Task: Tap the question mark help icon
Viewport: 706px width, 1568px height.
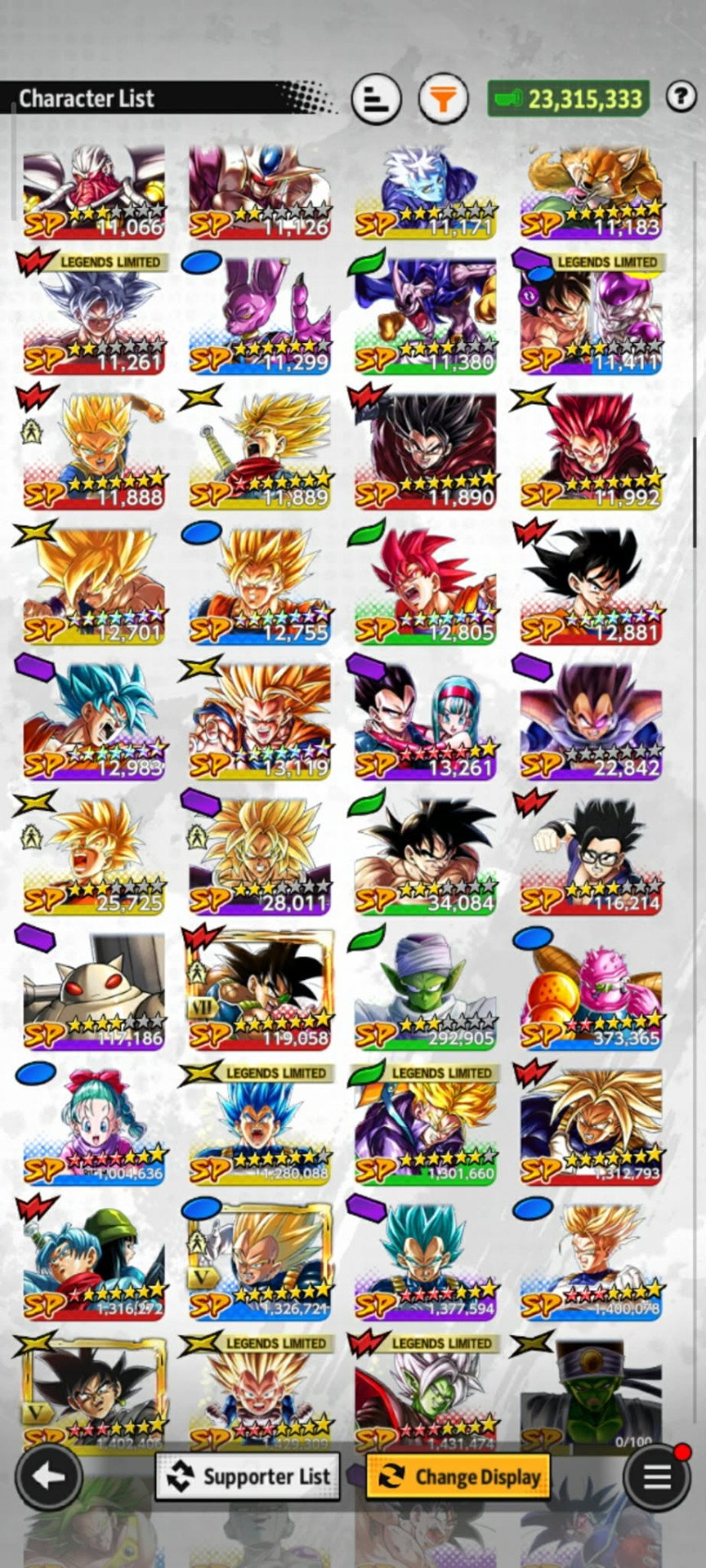Action: click(681, 96)
